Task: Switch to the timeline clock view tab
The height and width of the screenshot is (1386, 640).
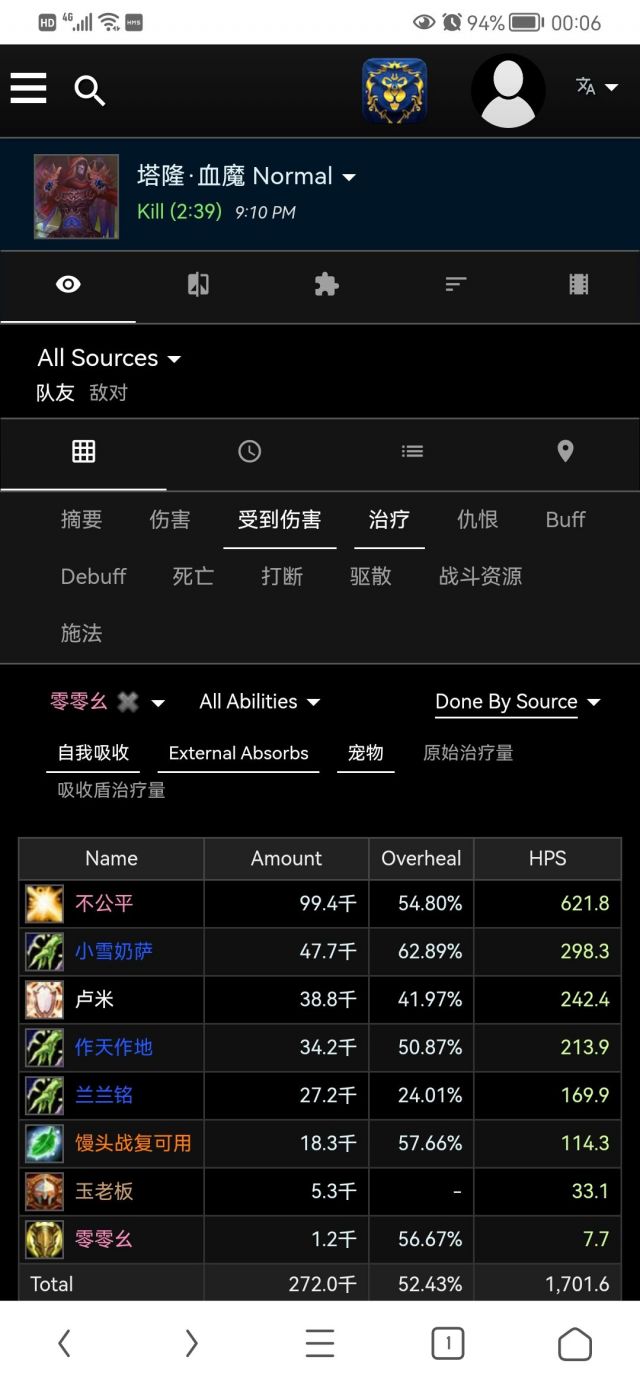Action: (x=249, y=452)
